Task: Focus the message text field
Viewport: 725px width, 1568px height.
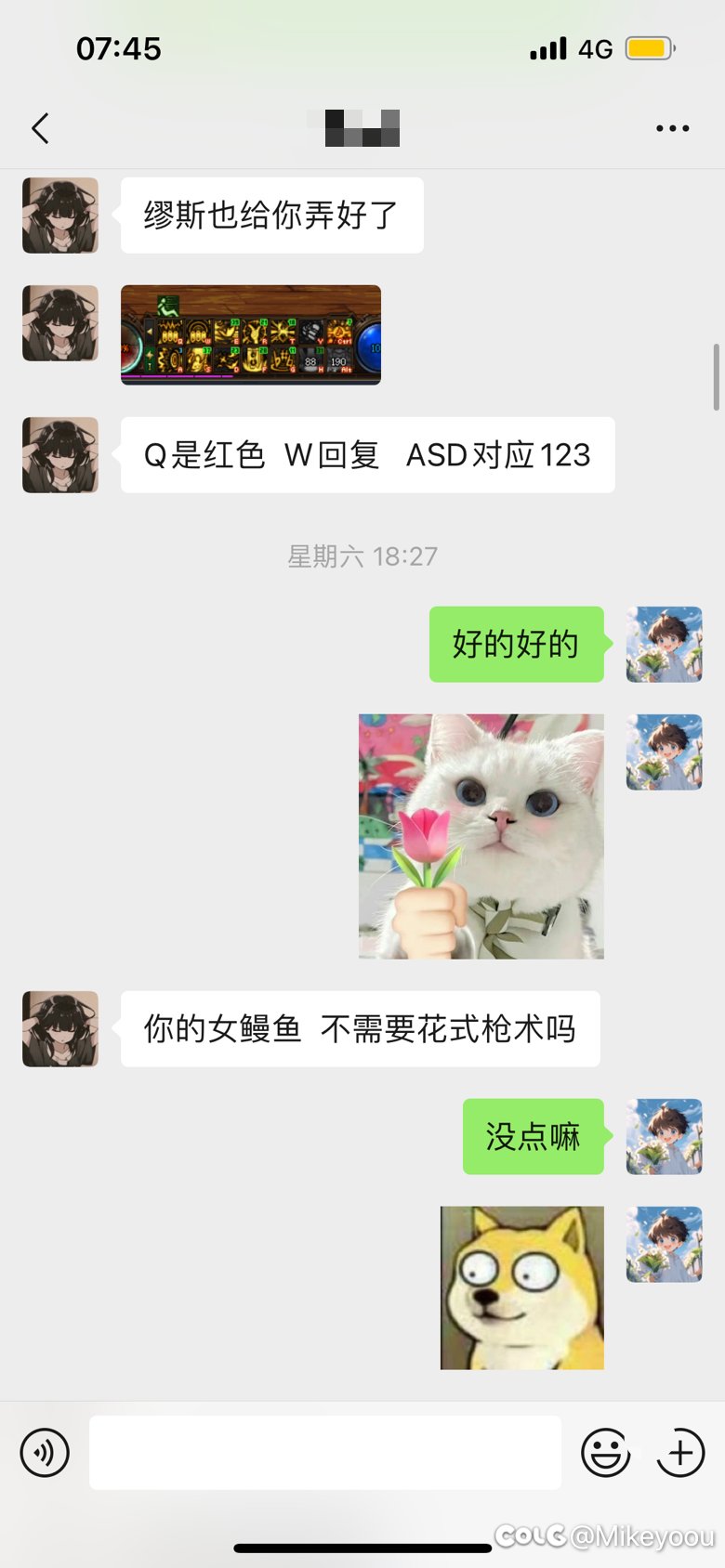Action: pos(325,1452)
